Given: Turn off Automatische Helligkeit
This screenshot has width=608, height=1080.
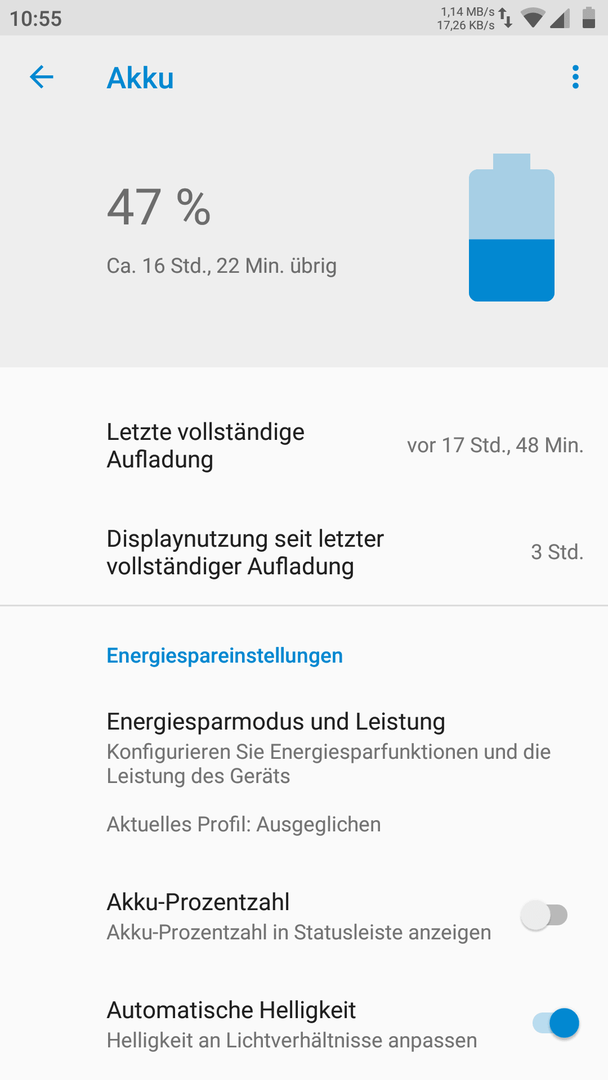Looking at the screenshot, I should (x=556, y=1023).
